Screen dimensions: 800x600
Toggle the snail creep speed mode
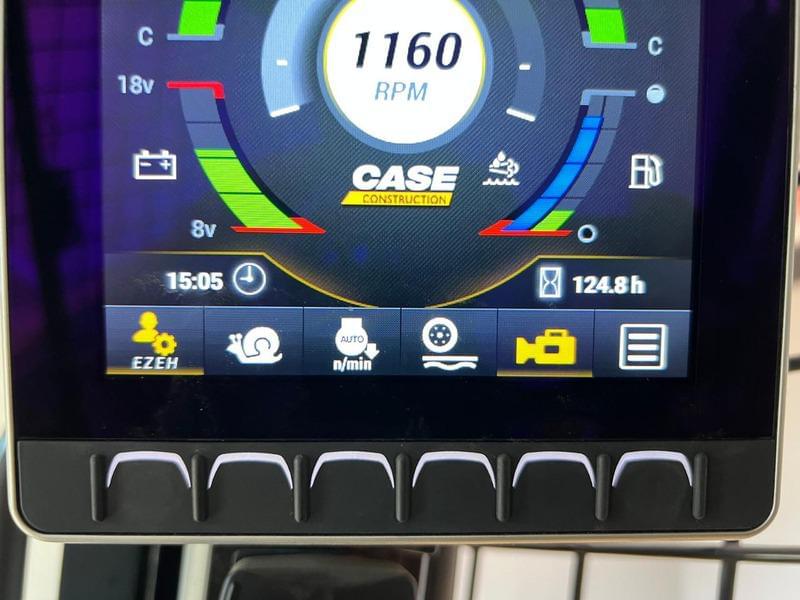click(255, 343)
